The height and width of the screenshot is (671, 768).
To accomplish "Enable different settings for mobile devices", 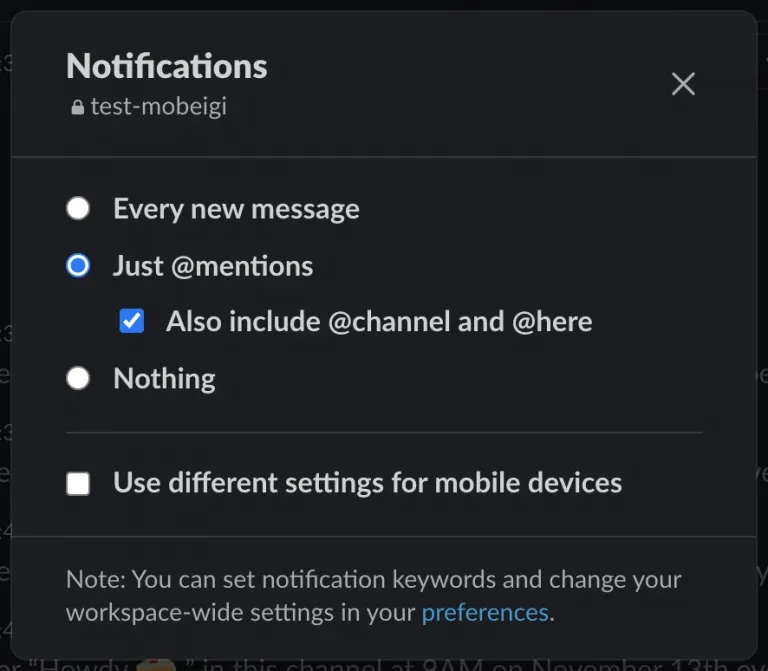I will point(78,484).
